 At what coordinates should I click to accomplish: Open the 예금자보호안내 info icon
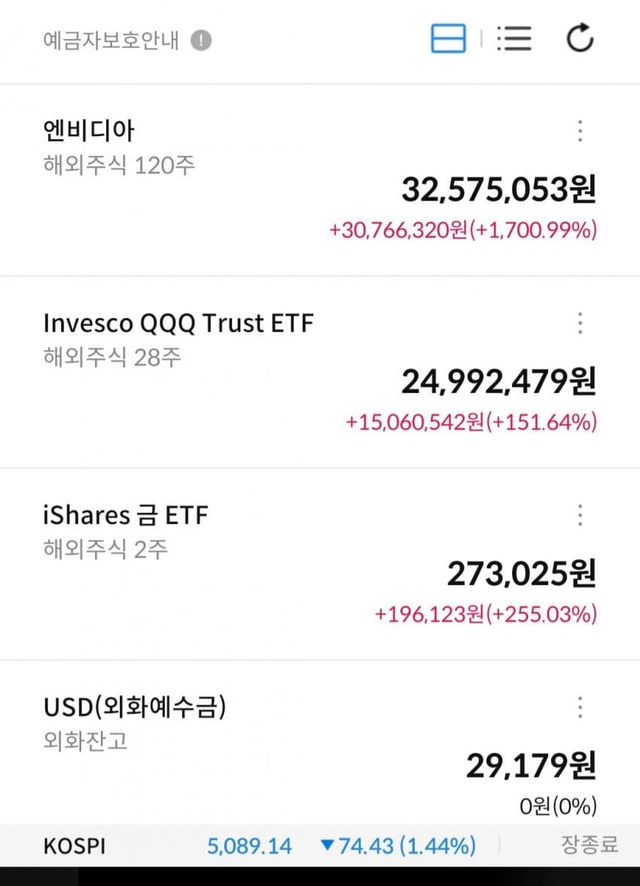(x=201, y=41)
